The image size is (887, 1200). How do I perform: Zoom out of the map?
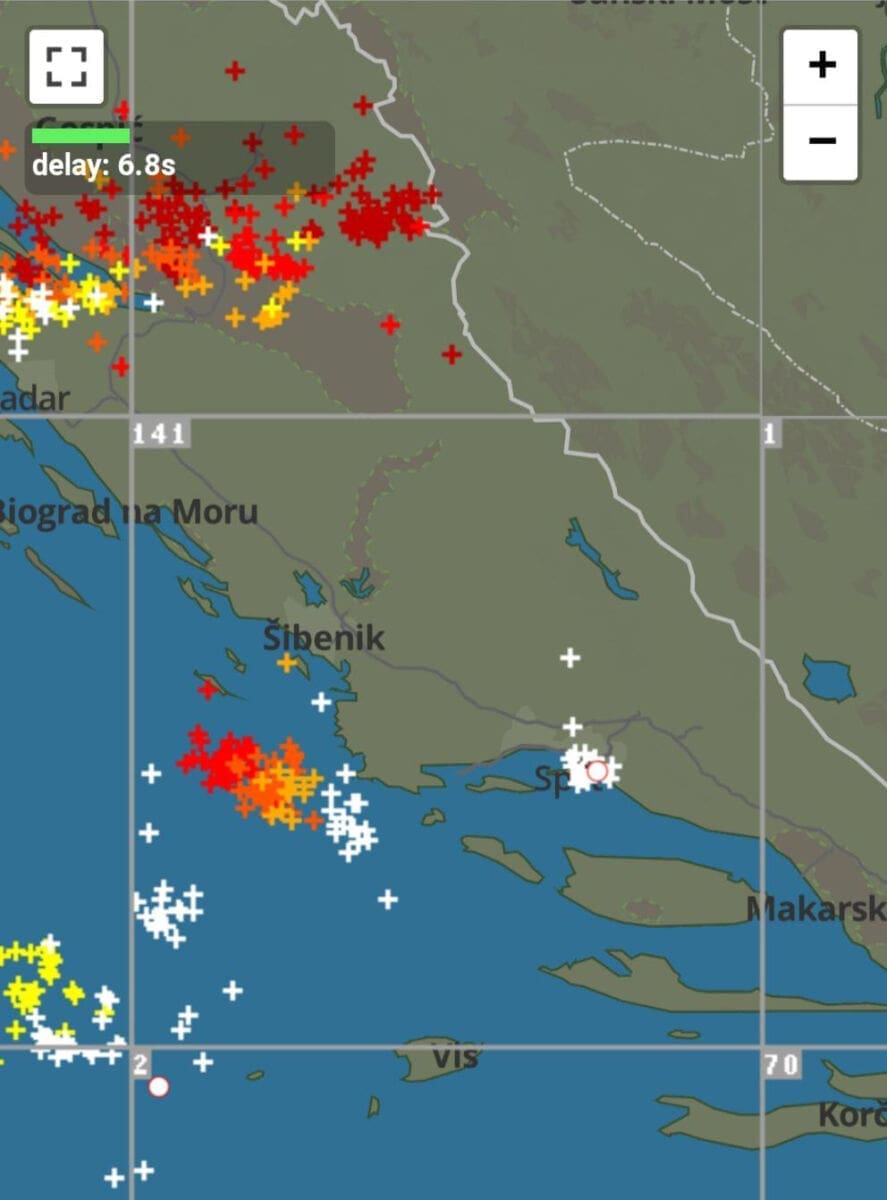[x=820, y=141]
